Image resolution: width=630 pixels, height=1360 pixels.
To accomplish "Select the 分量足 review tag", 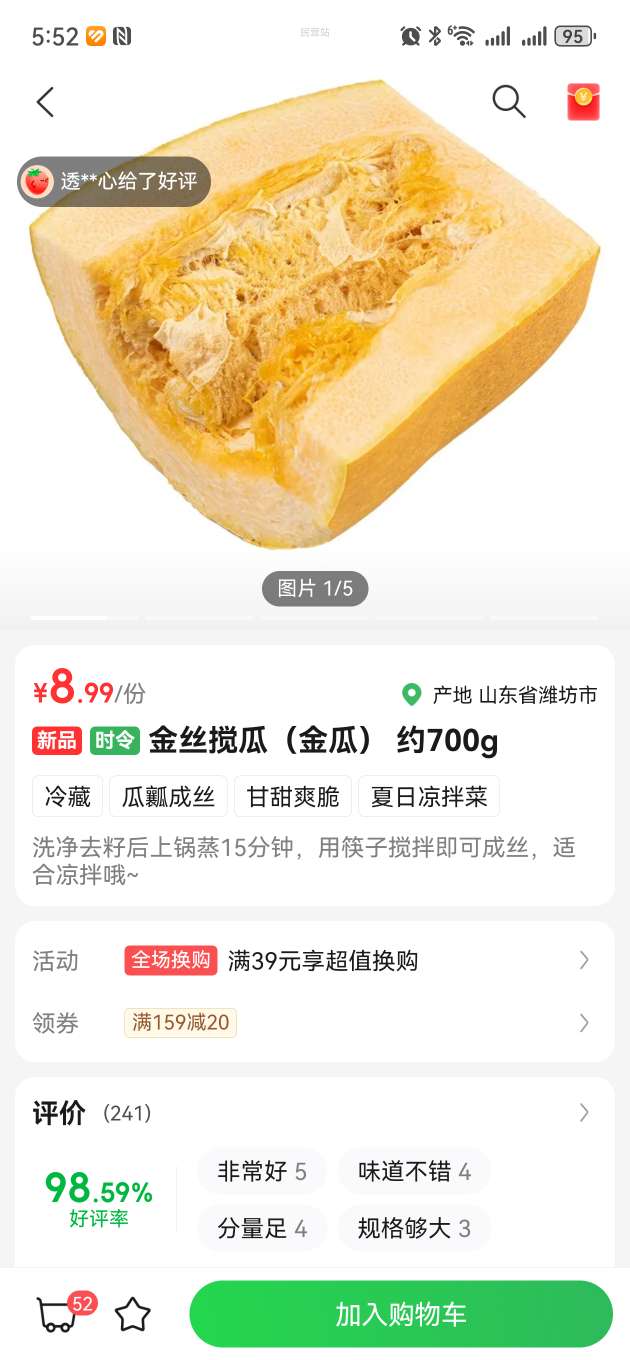I will 262,1229.
